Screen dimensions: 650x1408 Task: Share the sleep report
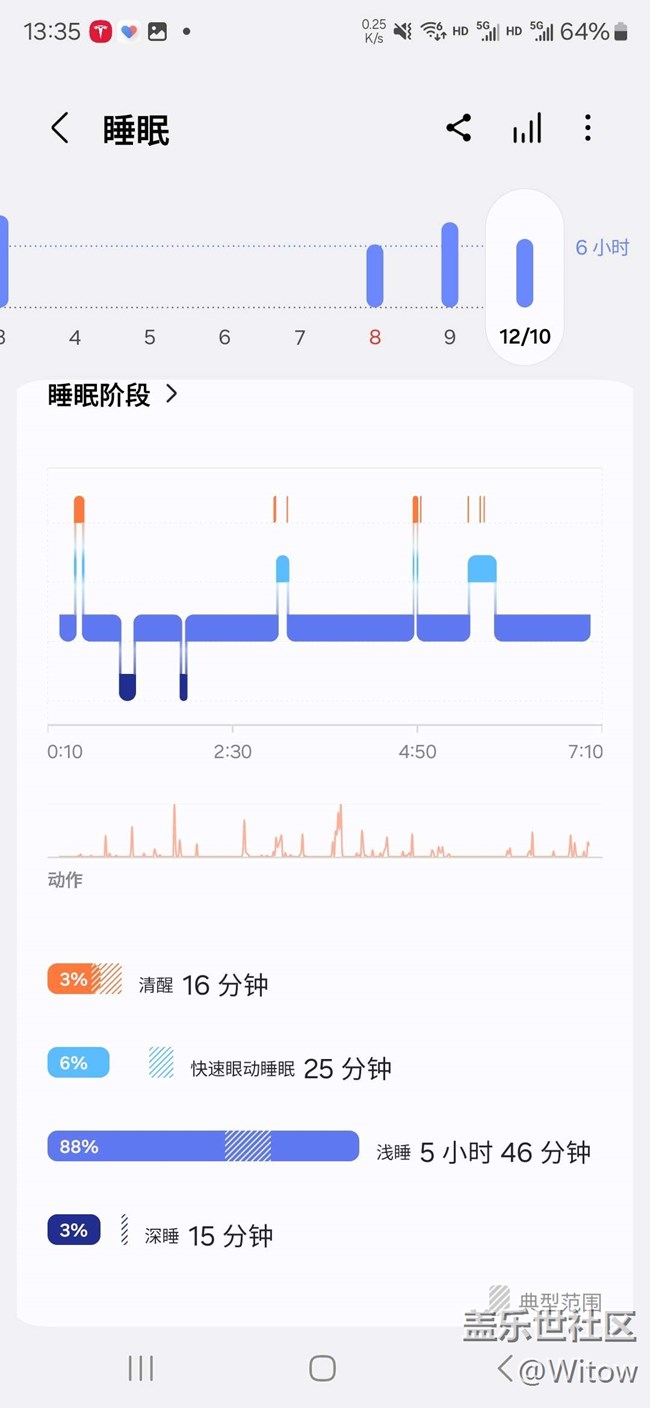click(x=458, y=128)
